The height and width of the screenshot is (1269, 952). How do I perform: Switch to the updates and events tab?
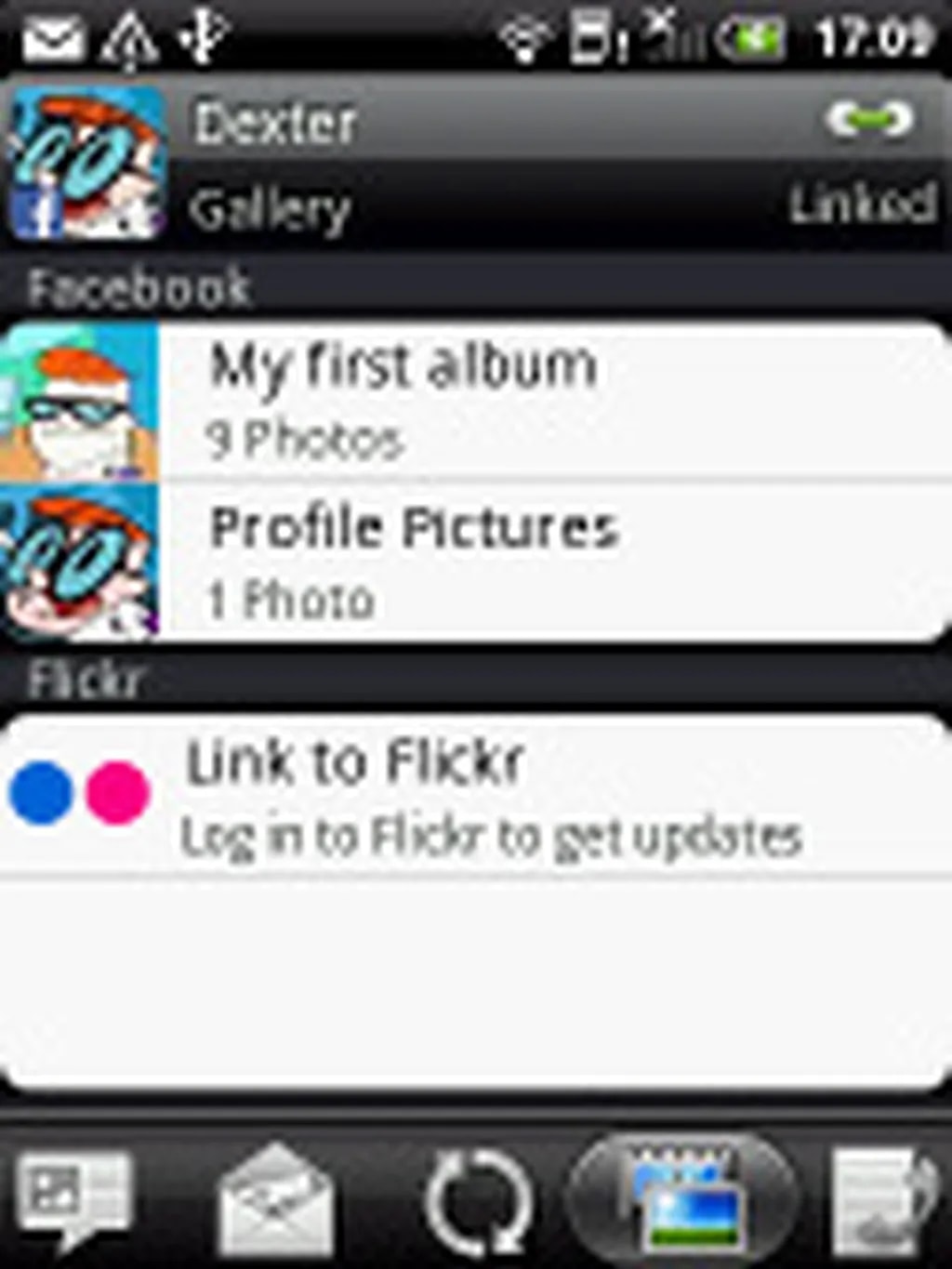click(477, 1201)
